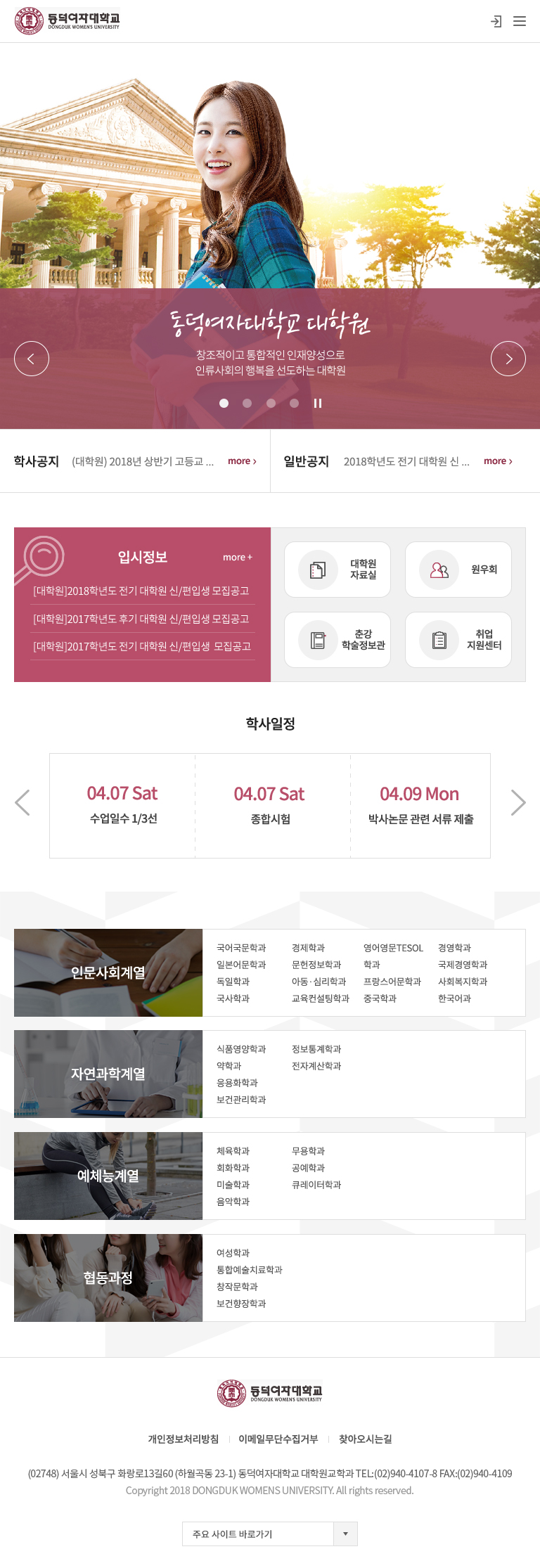Open more 일반공지 notices
Image resolution: width=540 pixels, height=1568 pixels.
tap(498, 461)
